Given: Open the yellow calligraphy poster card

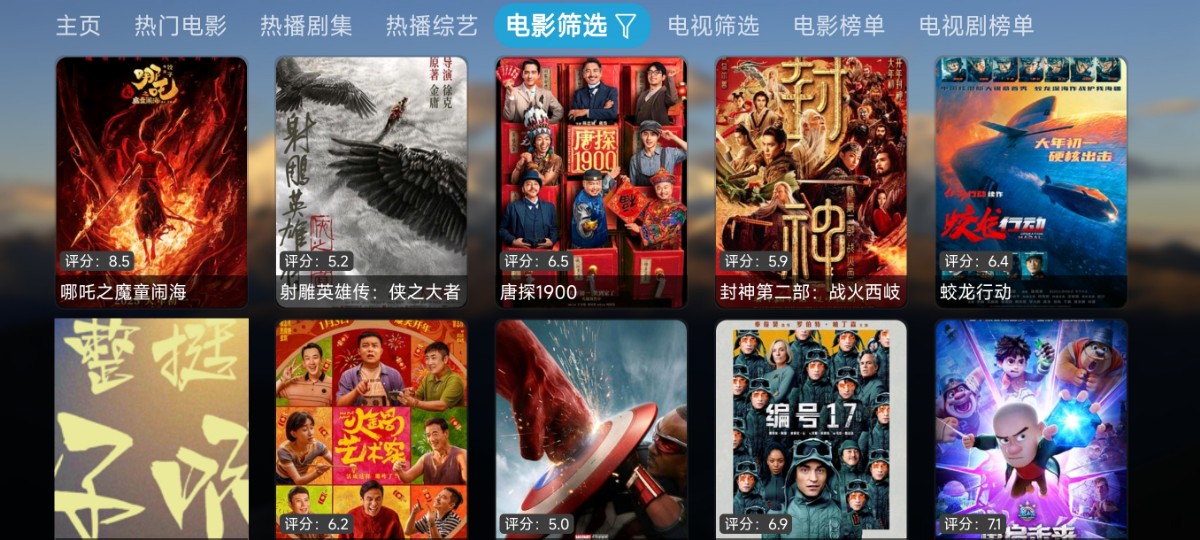Looking at the screenshot, I should click(151, 428).
